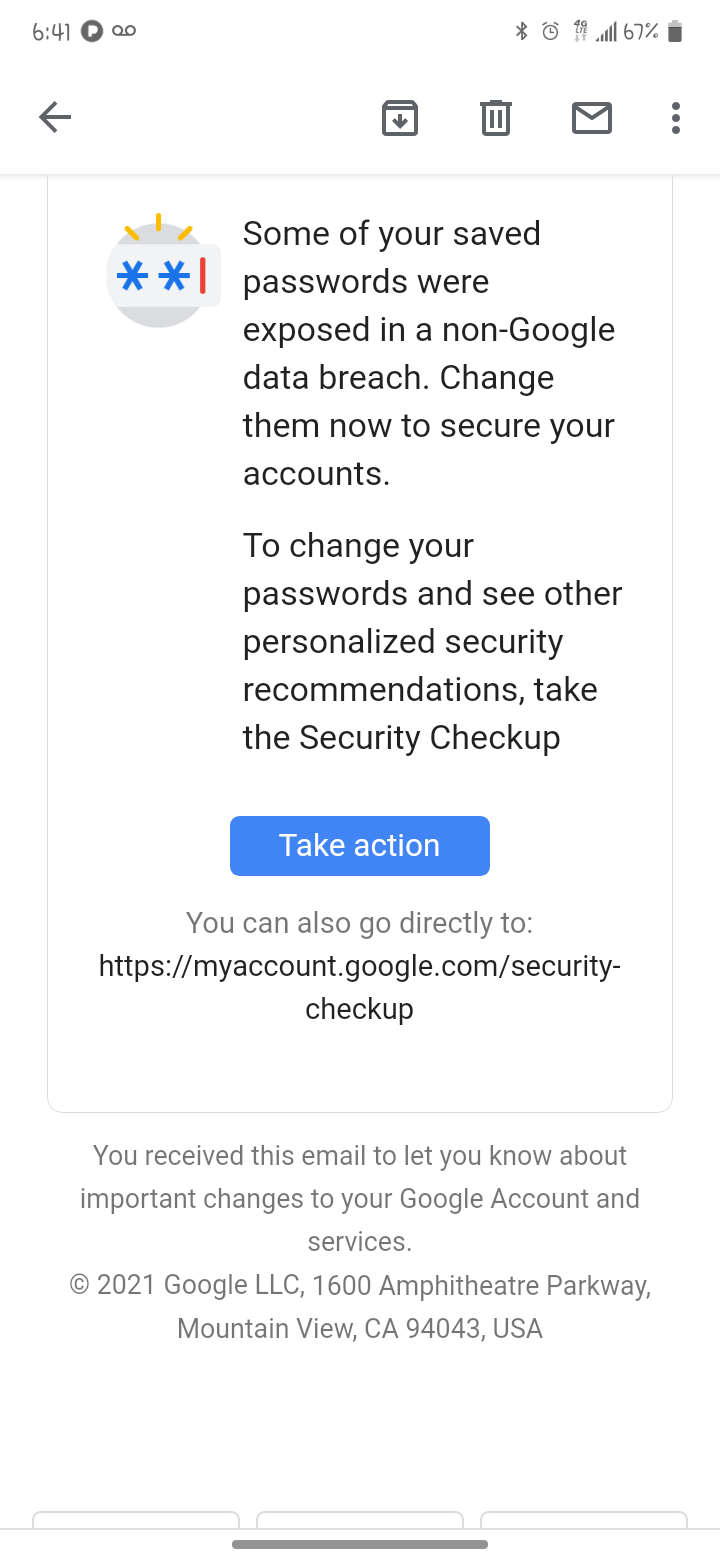Go back to the inbox
720x1560 pixels.
coord(55,118)
